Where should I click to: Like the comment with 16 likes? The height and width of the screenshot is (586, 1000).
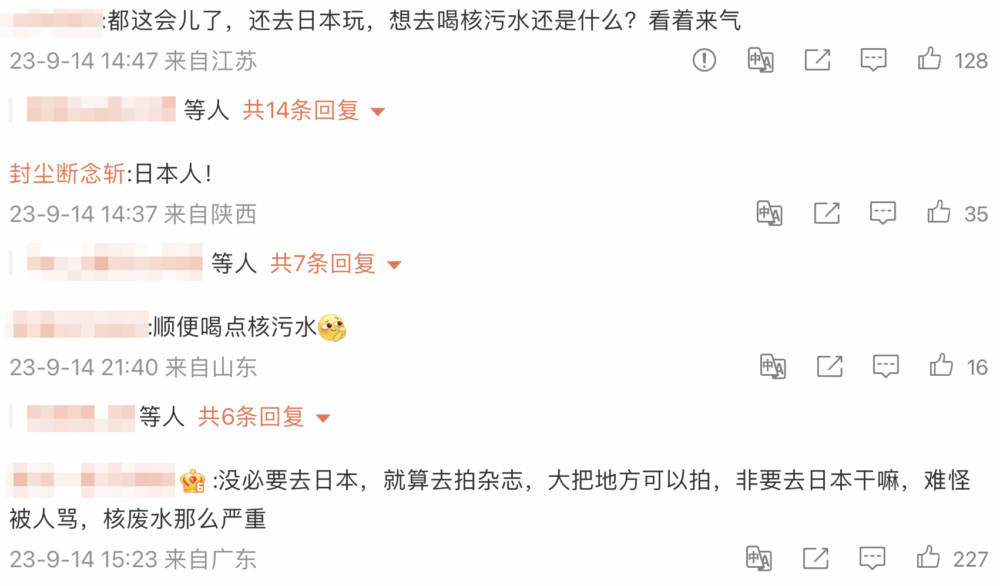coord(941,367)
